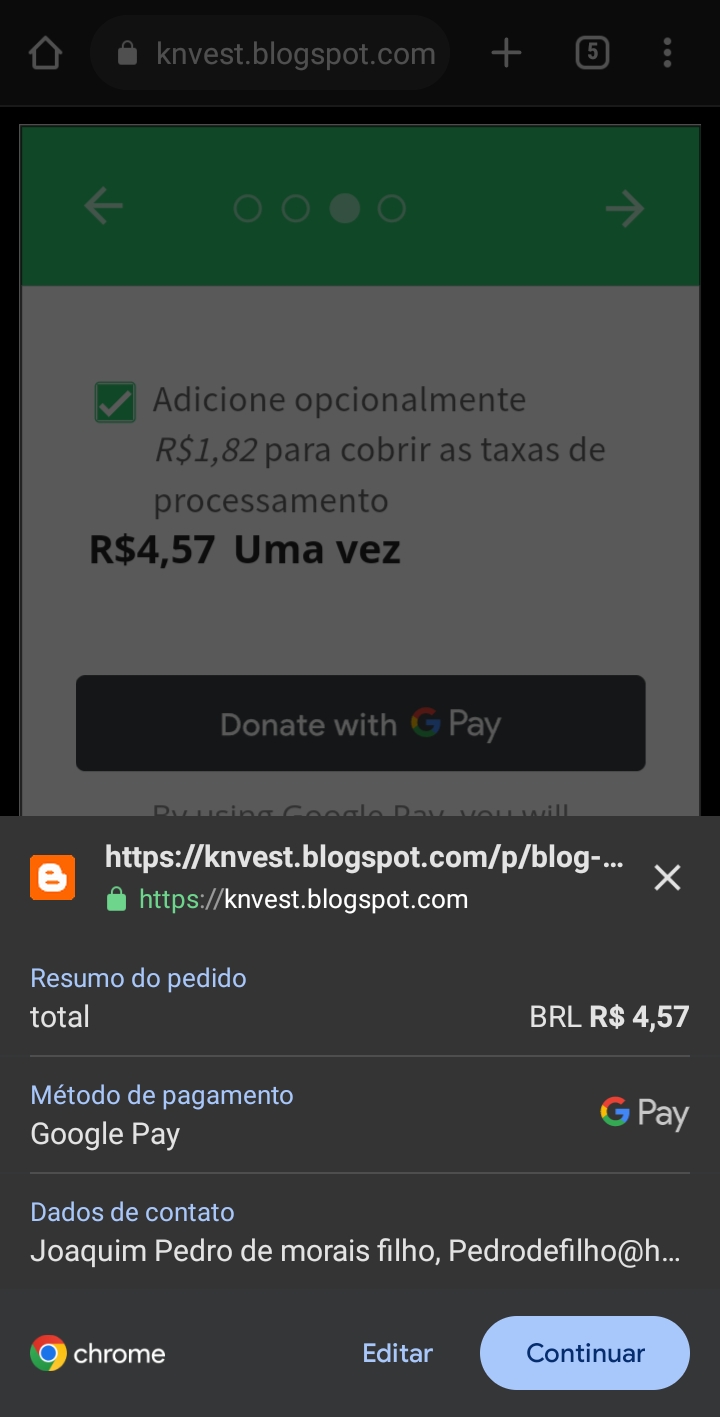Open Método de pagamento Google Pay row
720x1417 pixels.
point(360,1115)
